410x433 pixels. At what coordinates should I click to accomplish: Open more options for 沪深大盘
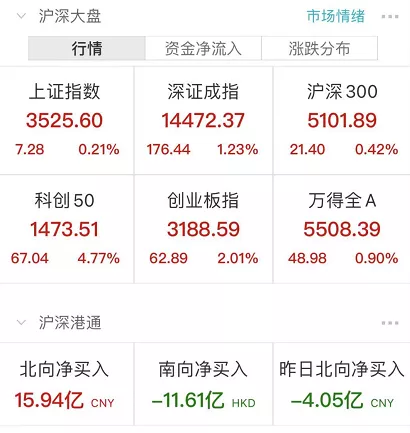pyautogui.click(x=390, y=16)
